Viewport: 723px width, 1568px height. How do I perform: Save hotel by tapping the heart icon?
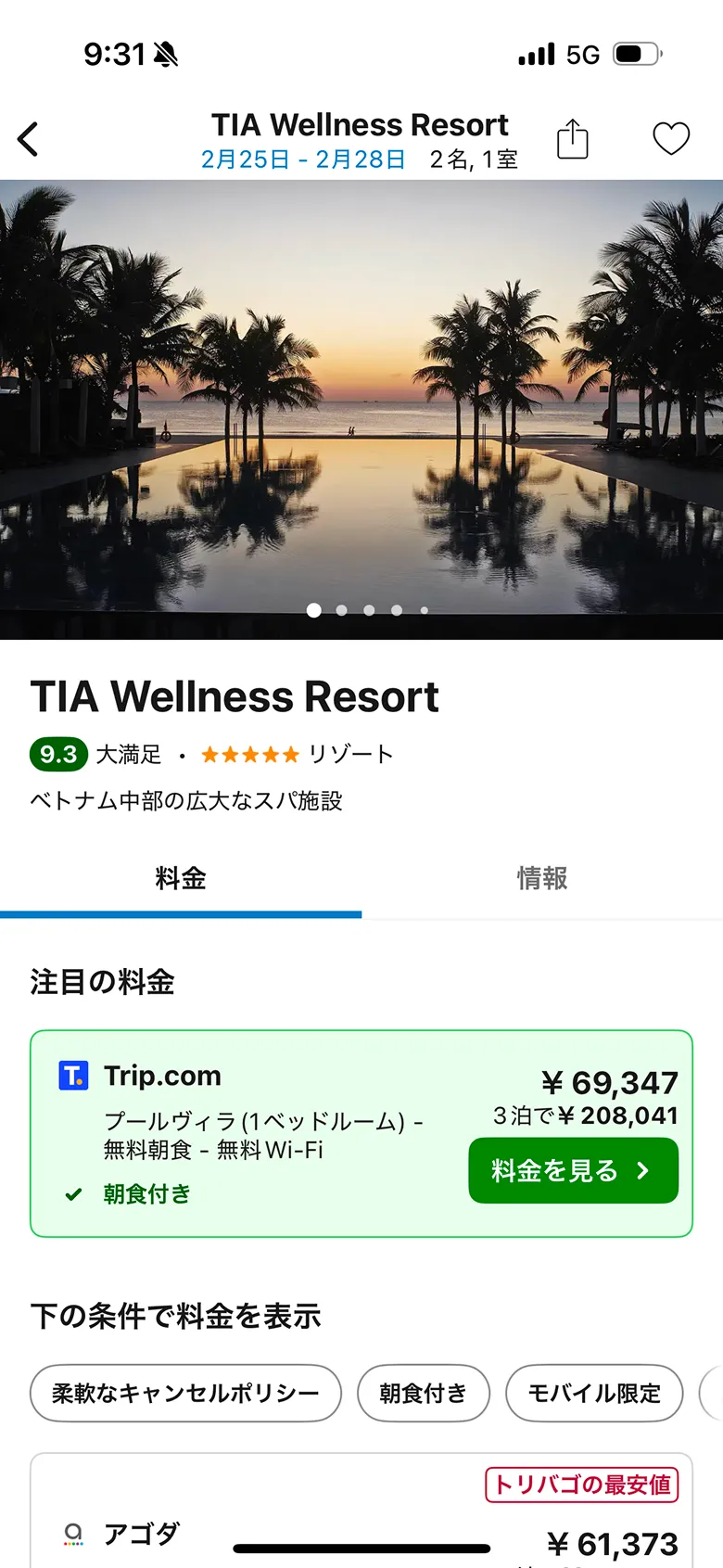click(x=671, y=139)
